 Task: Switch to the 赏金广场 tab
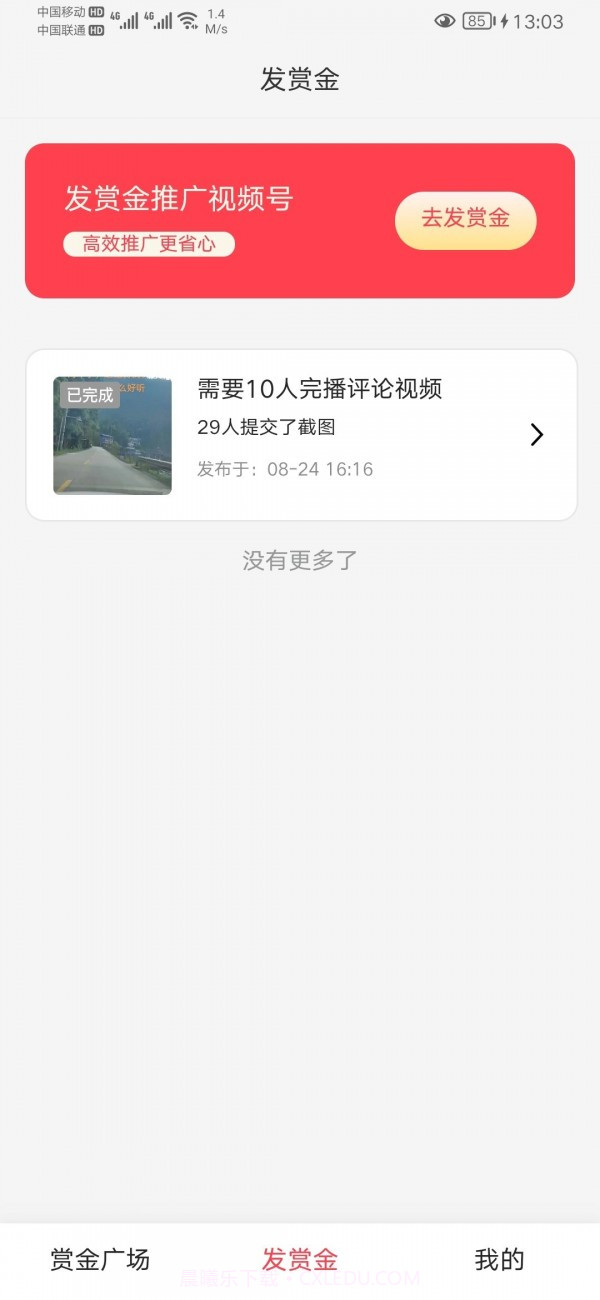(100, 1259)
